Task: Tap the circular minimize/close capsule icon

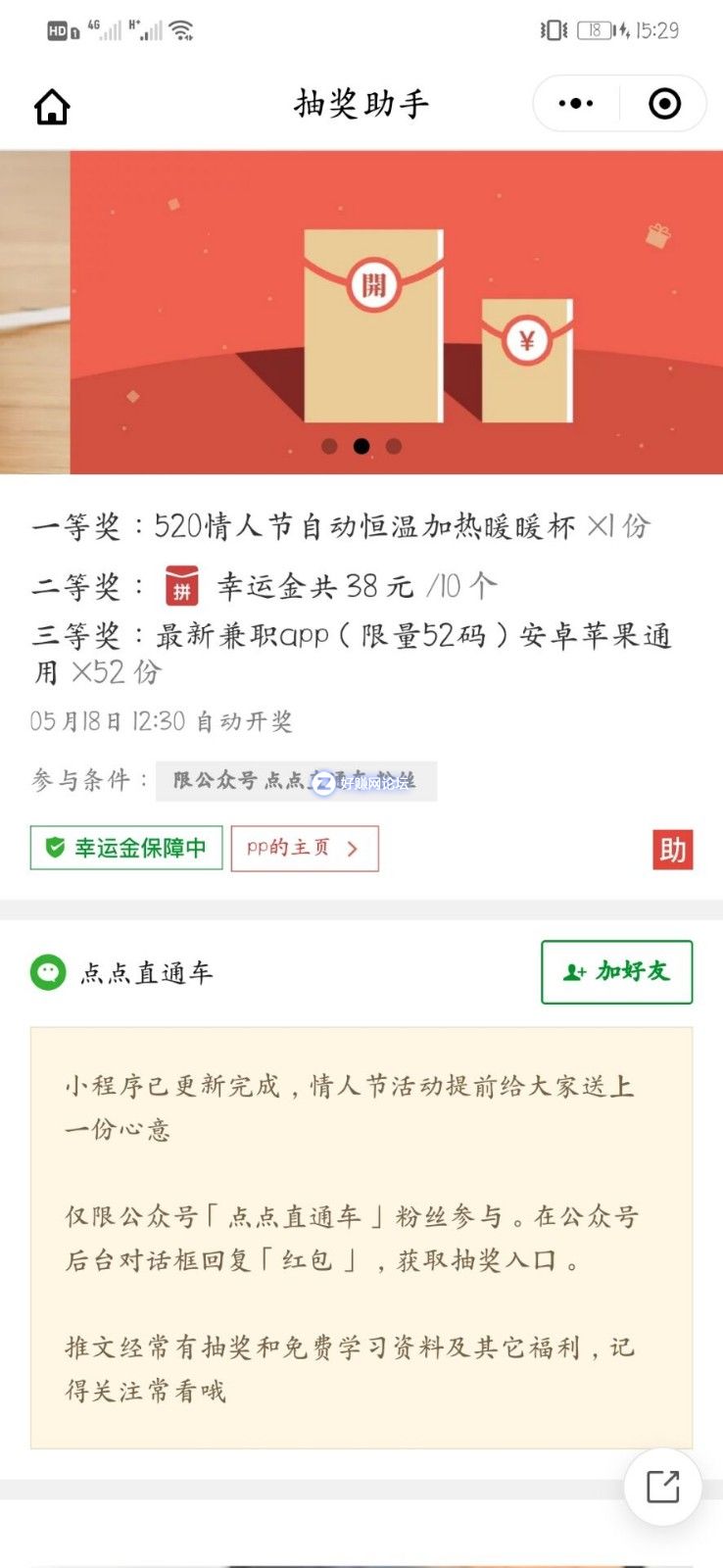Action: pyautogui.click(x=663, y=102)
